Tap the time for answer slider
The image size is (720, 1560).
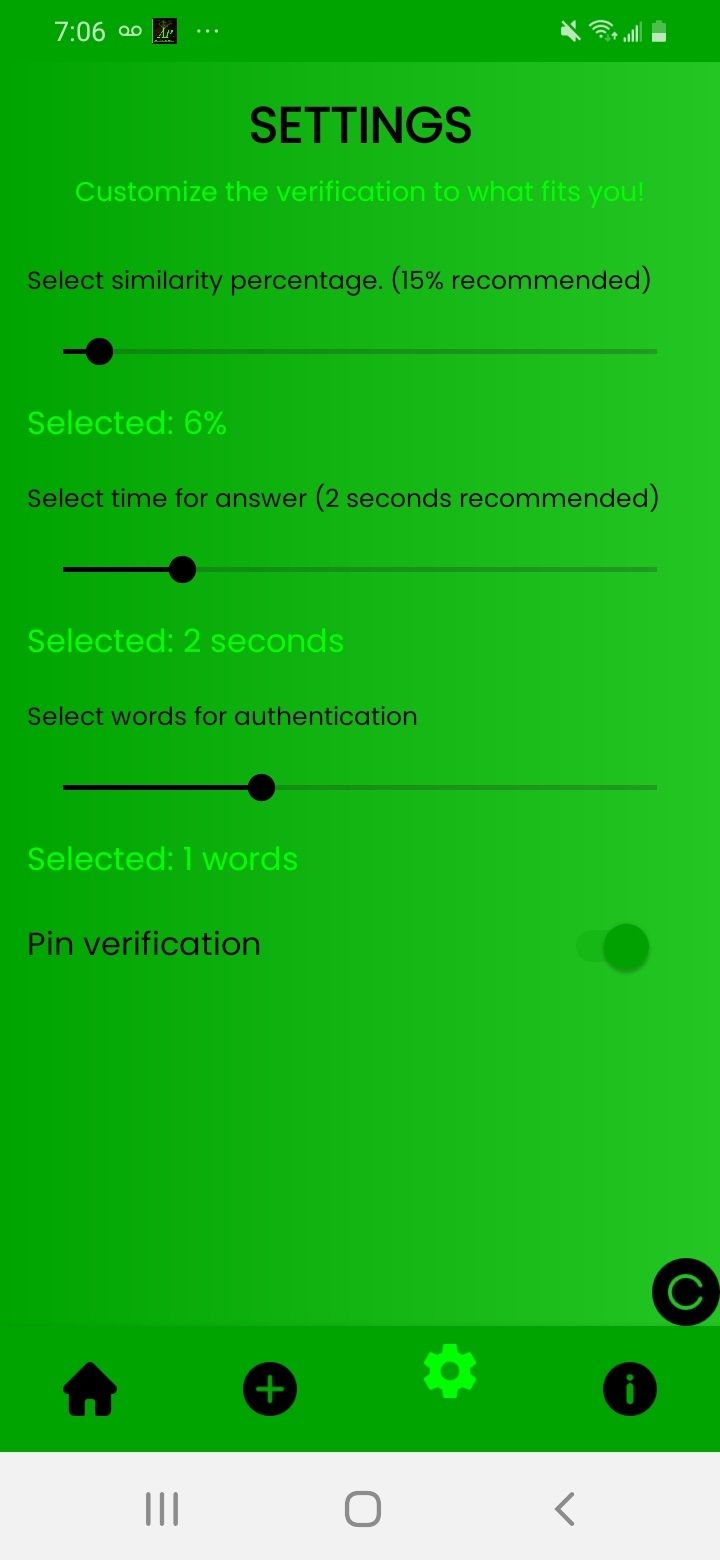click(360, 569)
